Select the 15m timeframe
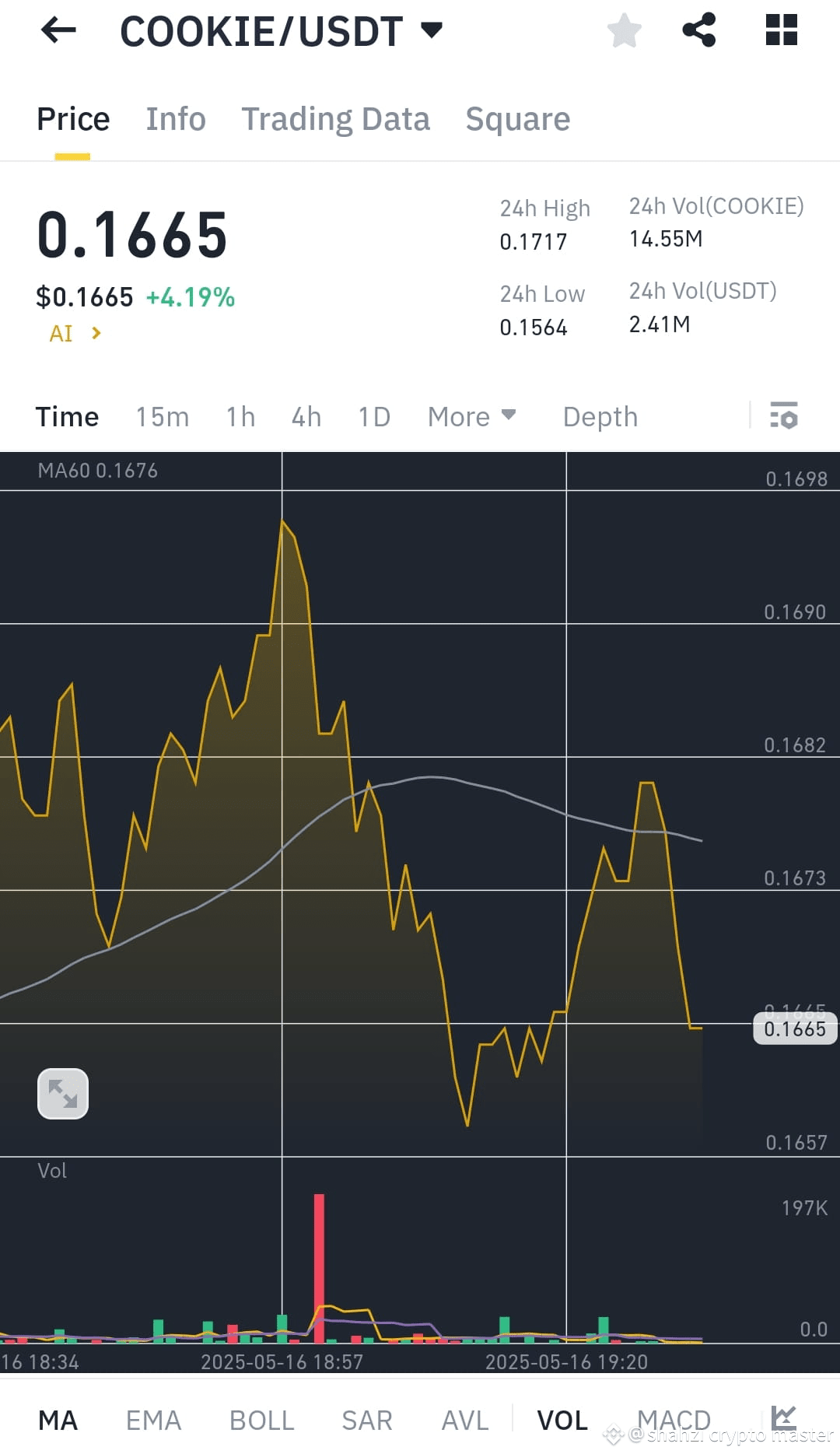The image size is (840, 1454). tap(161, 417)
